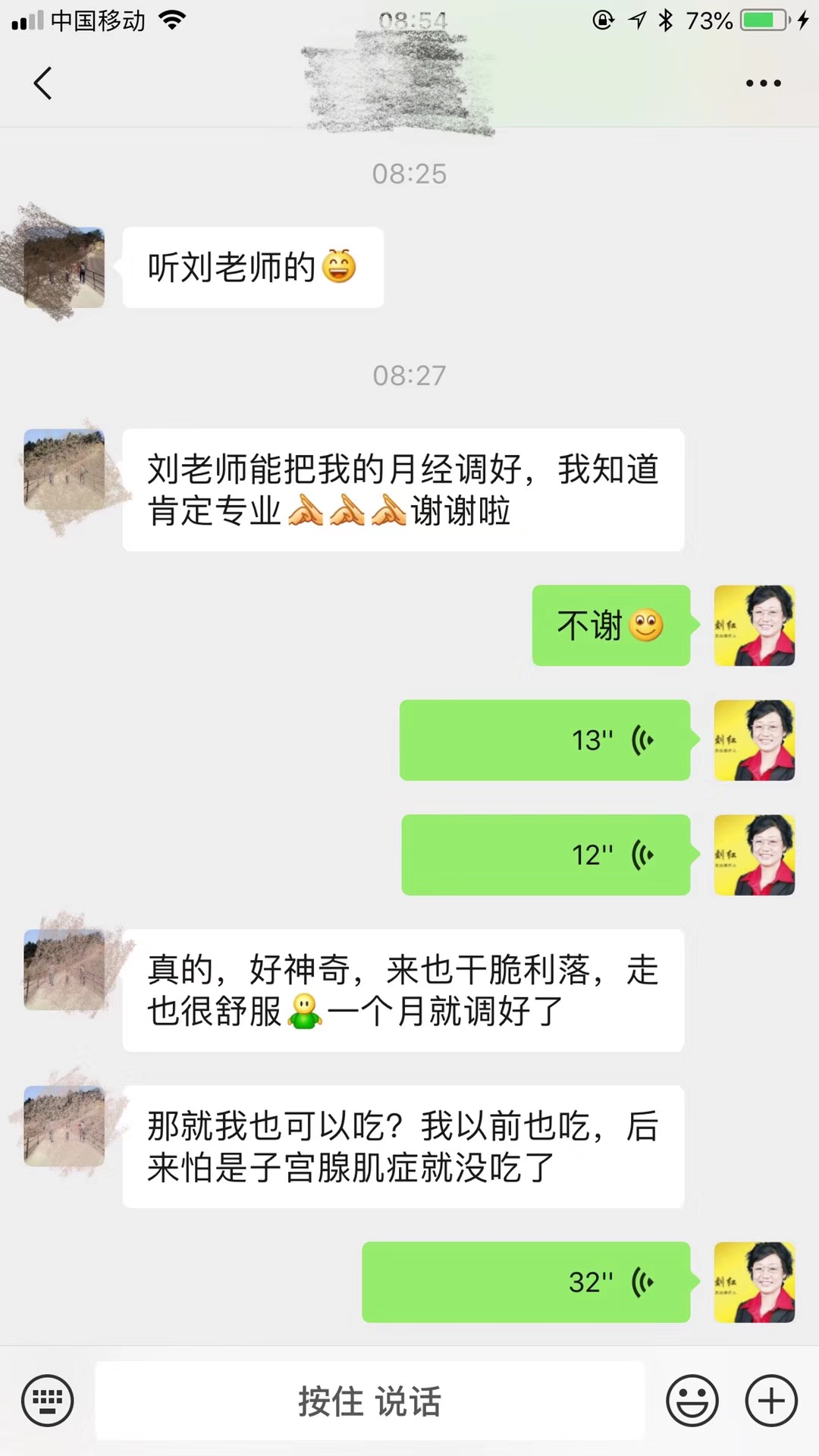
Task: Play the 13-second voice message
Action: click(544, 740)
